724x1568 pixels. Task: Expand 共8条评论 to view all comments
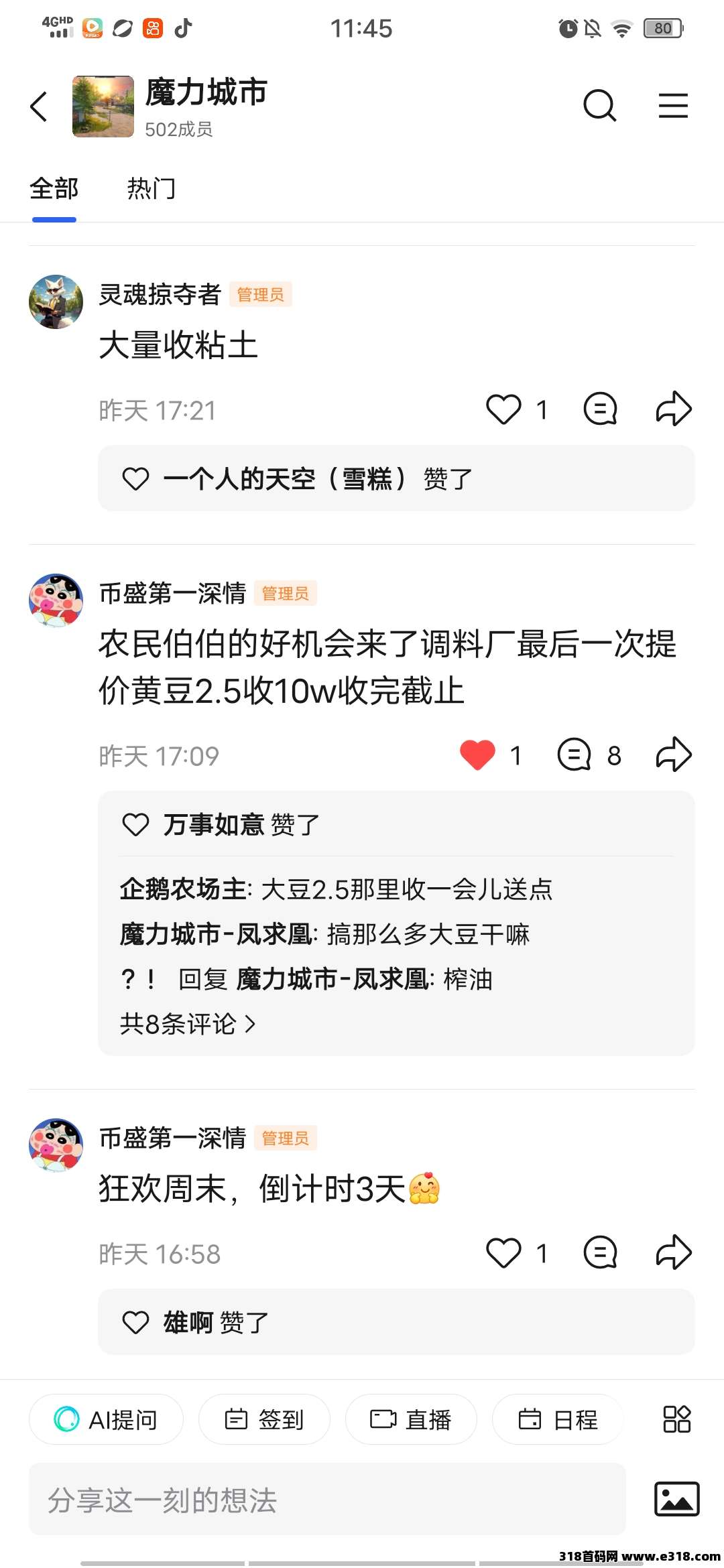point(188,1024)
